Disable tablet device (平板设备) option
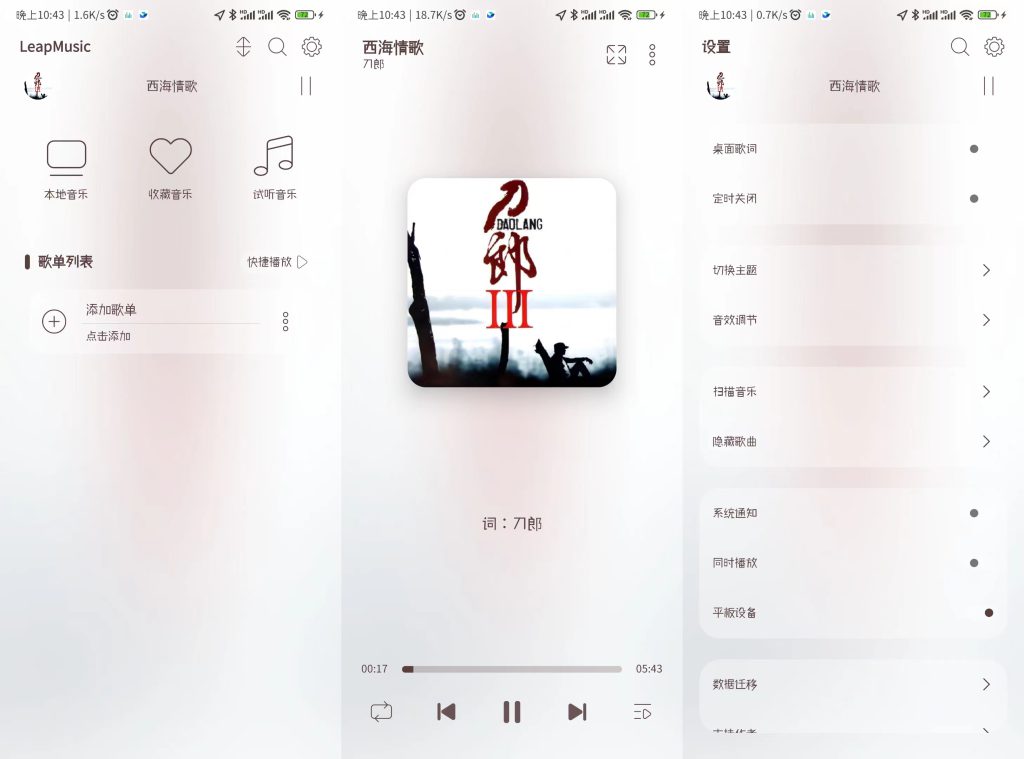Viewport: 1024px width, 759px height. coord(988,613)
